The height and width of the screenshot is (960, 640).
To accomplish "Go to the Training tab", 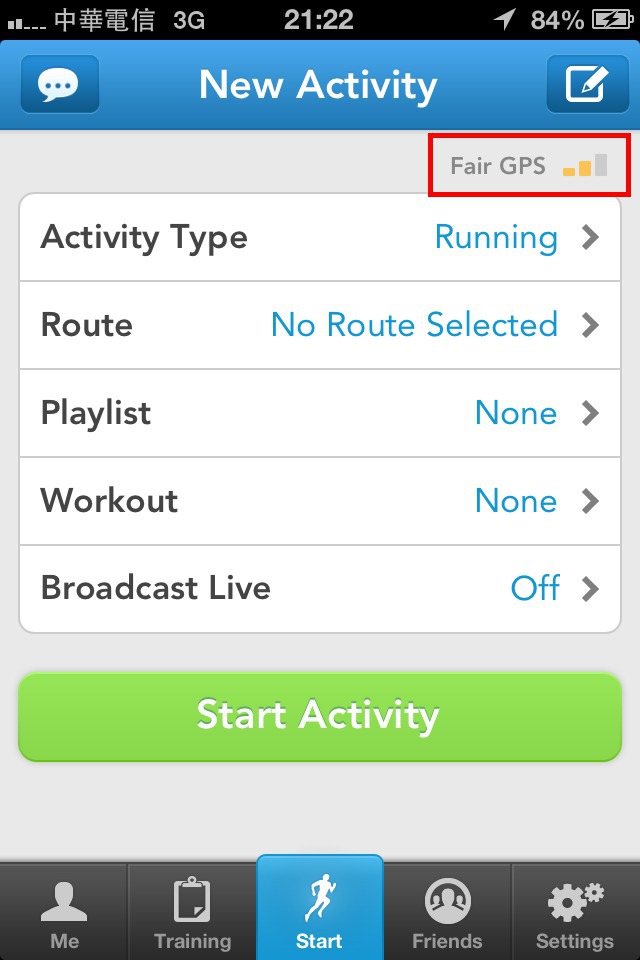I will pyautogui.click(x=192, y=914).
